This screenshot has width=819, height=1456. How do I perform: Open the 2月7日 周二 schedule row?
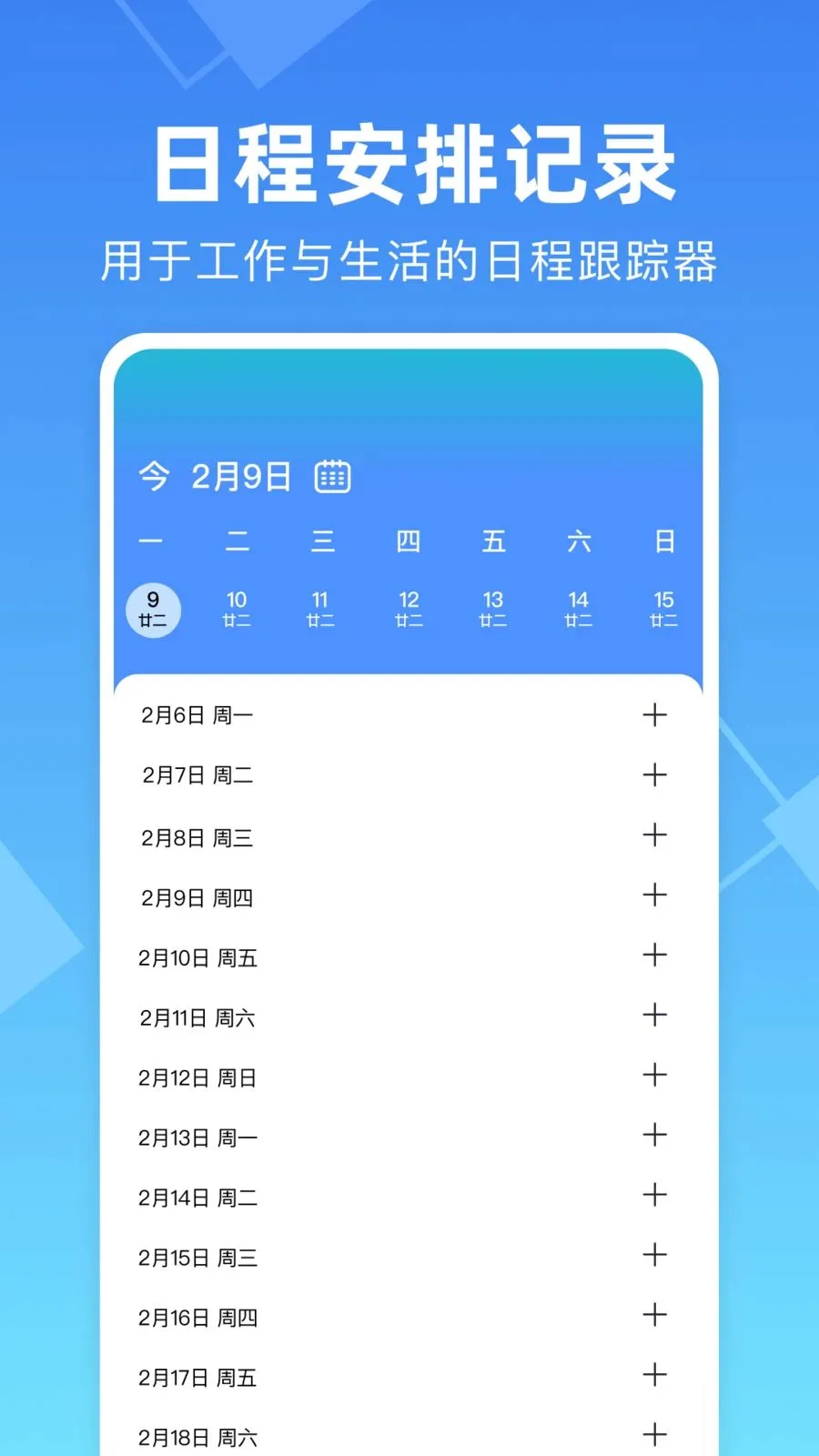pos(198,776)
